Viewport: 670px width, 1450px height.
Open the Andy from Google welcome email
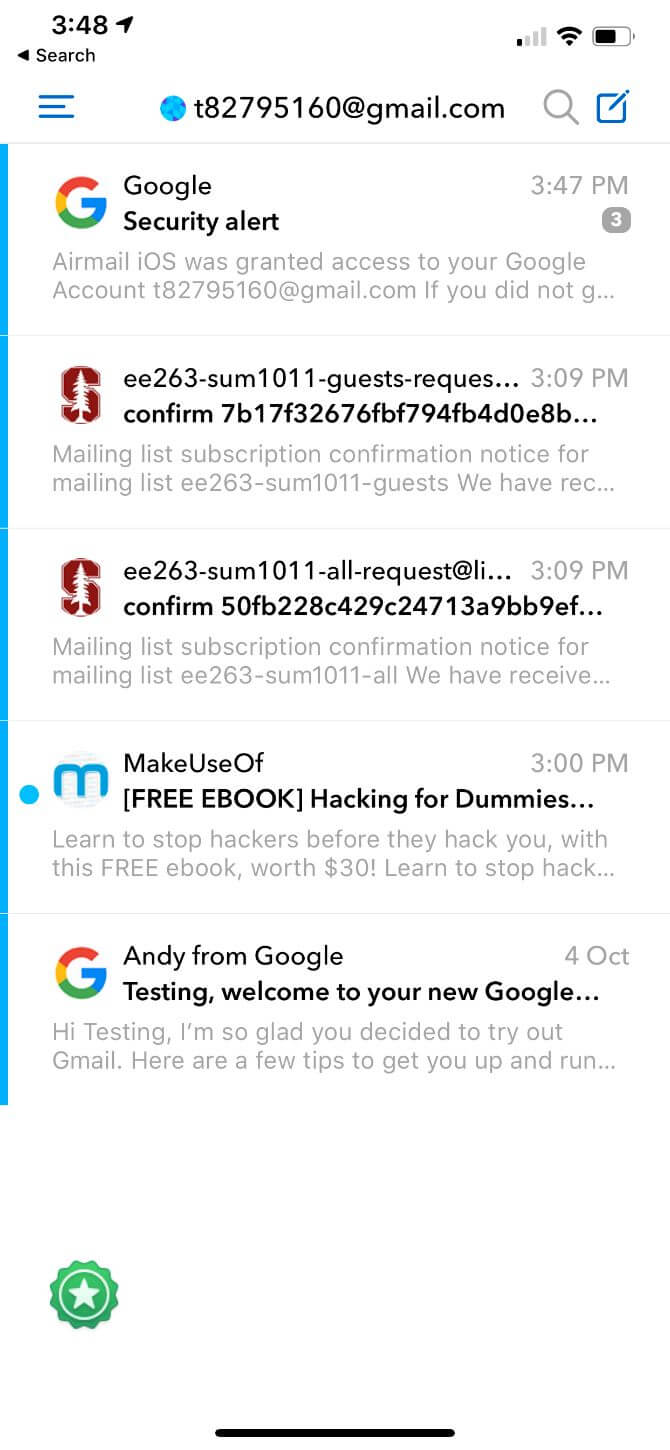340,1009
